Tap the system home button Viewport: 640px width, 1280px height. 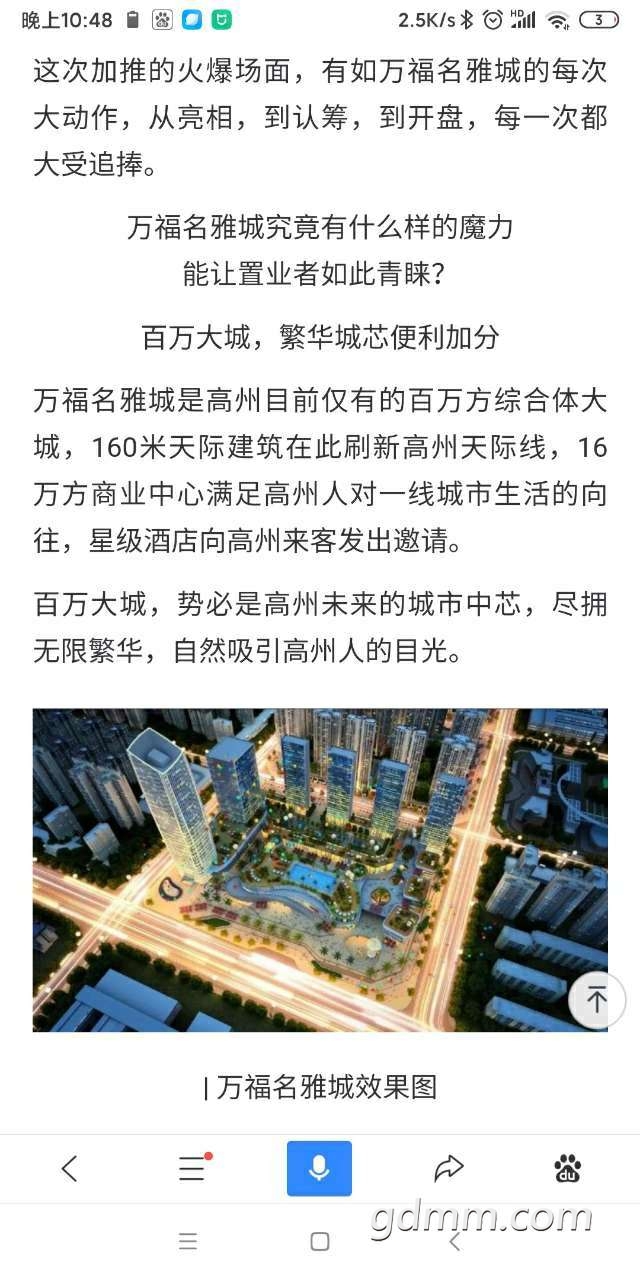click(x=320, y=1242)
